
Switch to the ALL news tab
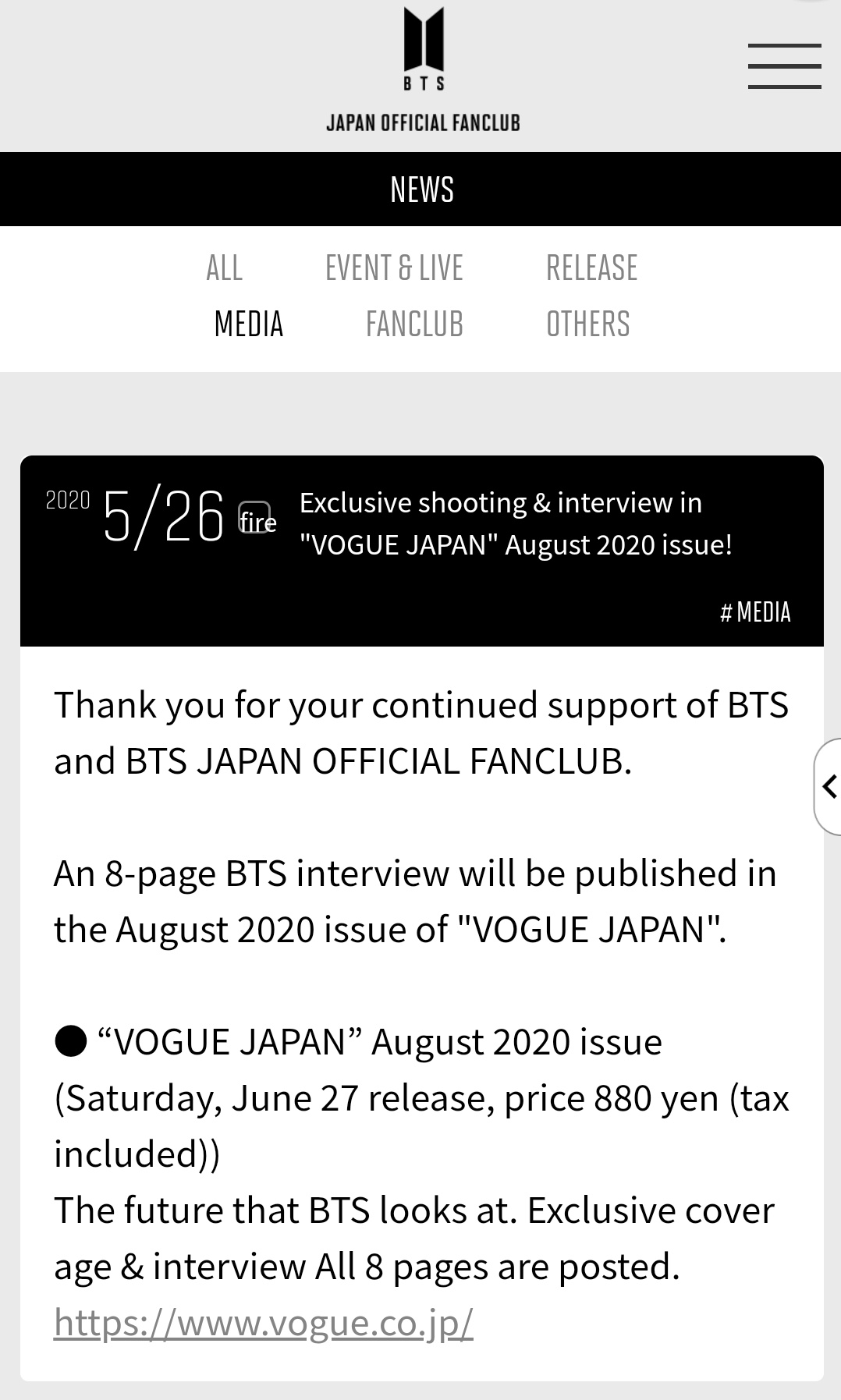pyautogui.click(x=224, y=268)
